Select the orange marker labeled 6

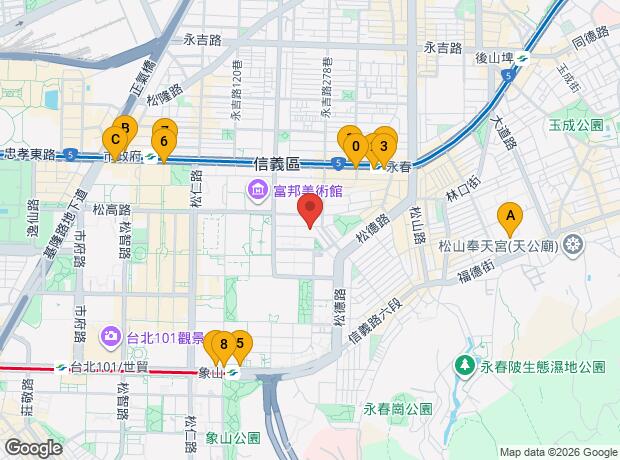[x=164, y=142]
